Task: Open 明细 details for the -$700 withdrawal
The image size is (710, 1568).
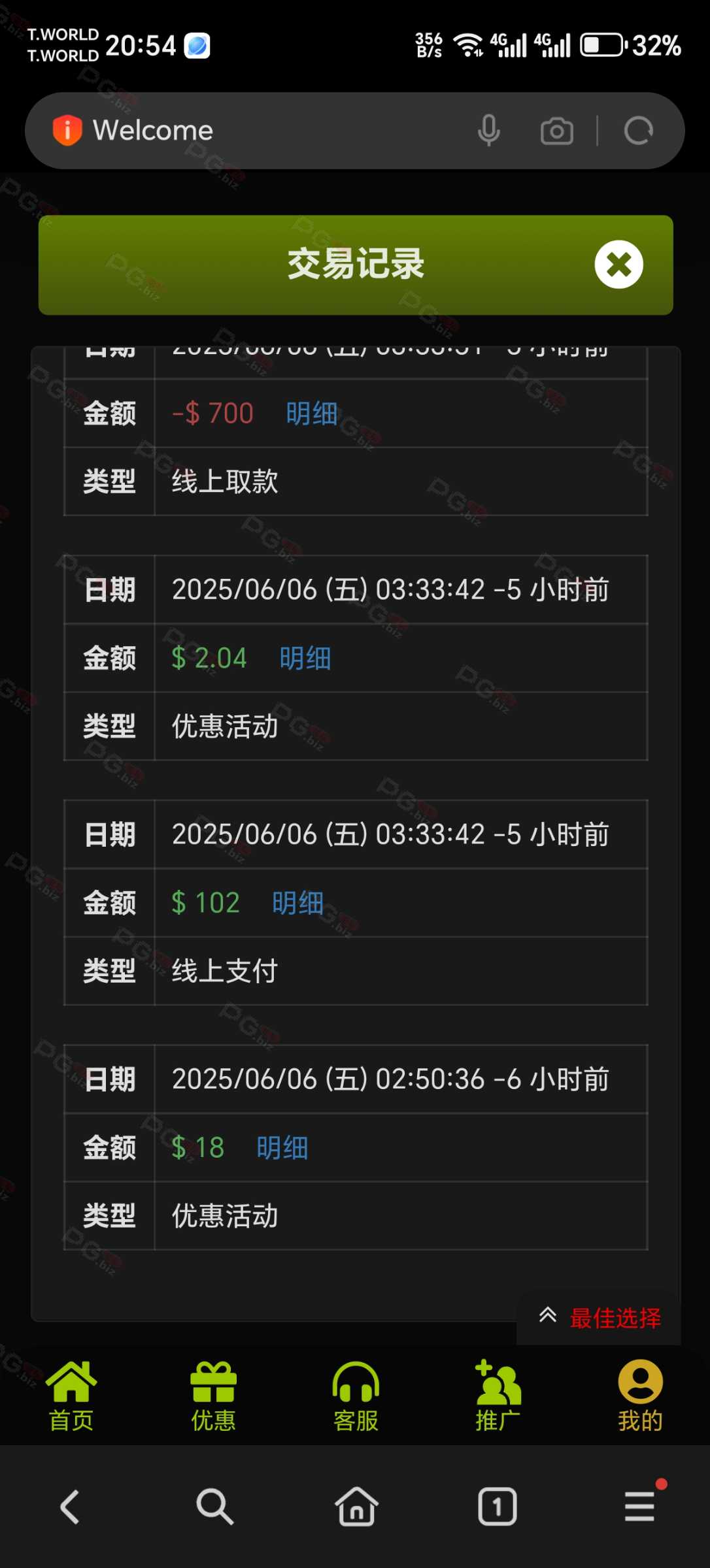Action: coord(312,414)
